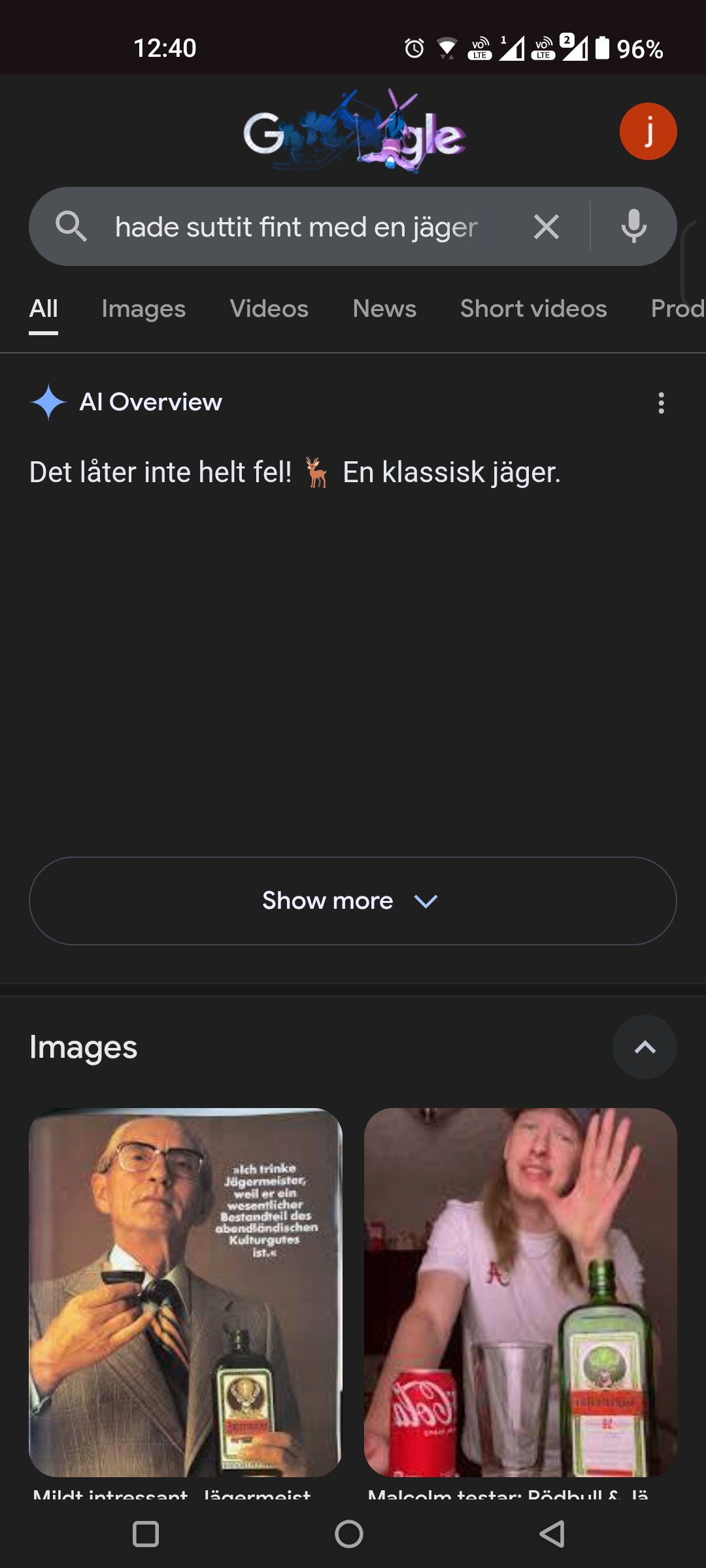The height and width of the screenshot is (1568, 706).
Task: Switch to the Videos tab
Action: pos(269,309)
